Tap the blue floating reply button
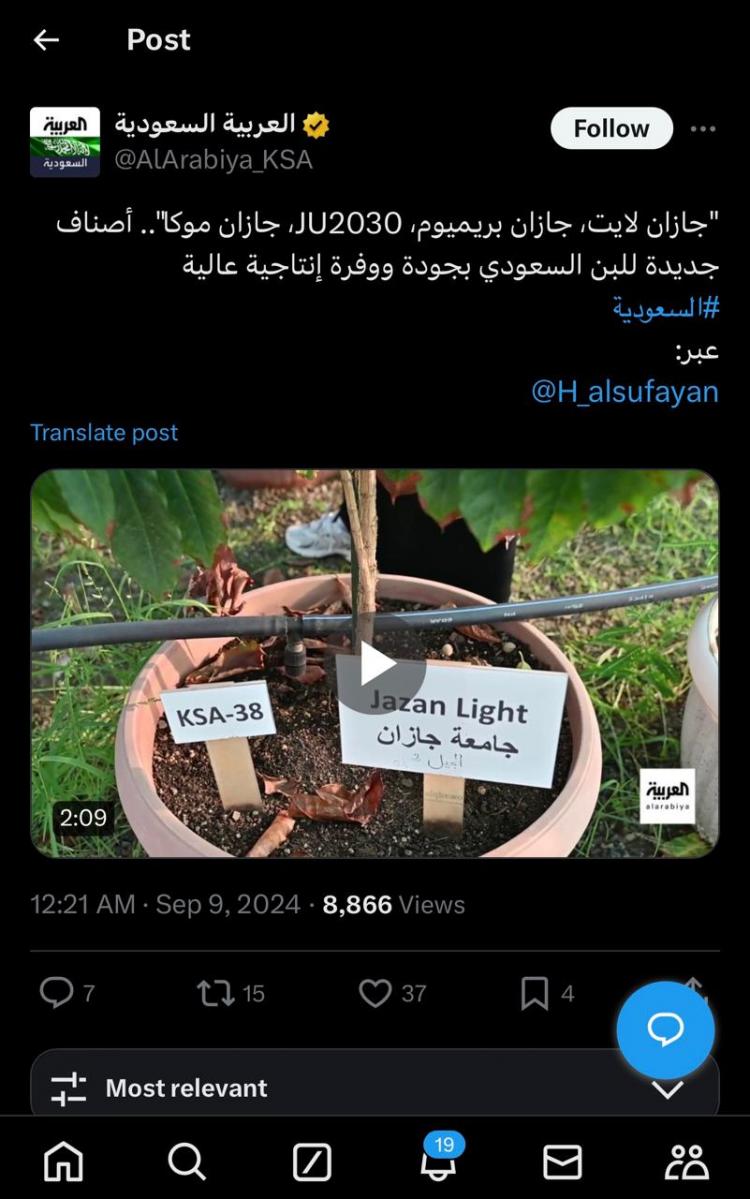Viewport: 750px width, 1199px height. (x=665, y=1029)
